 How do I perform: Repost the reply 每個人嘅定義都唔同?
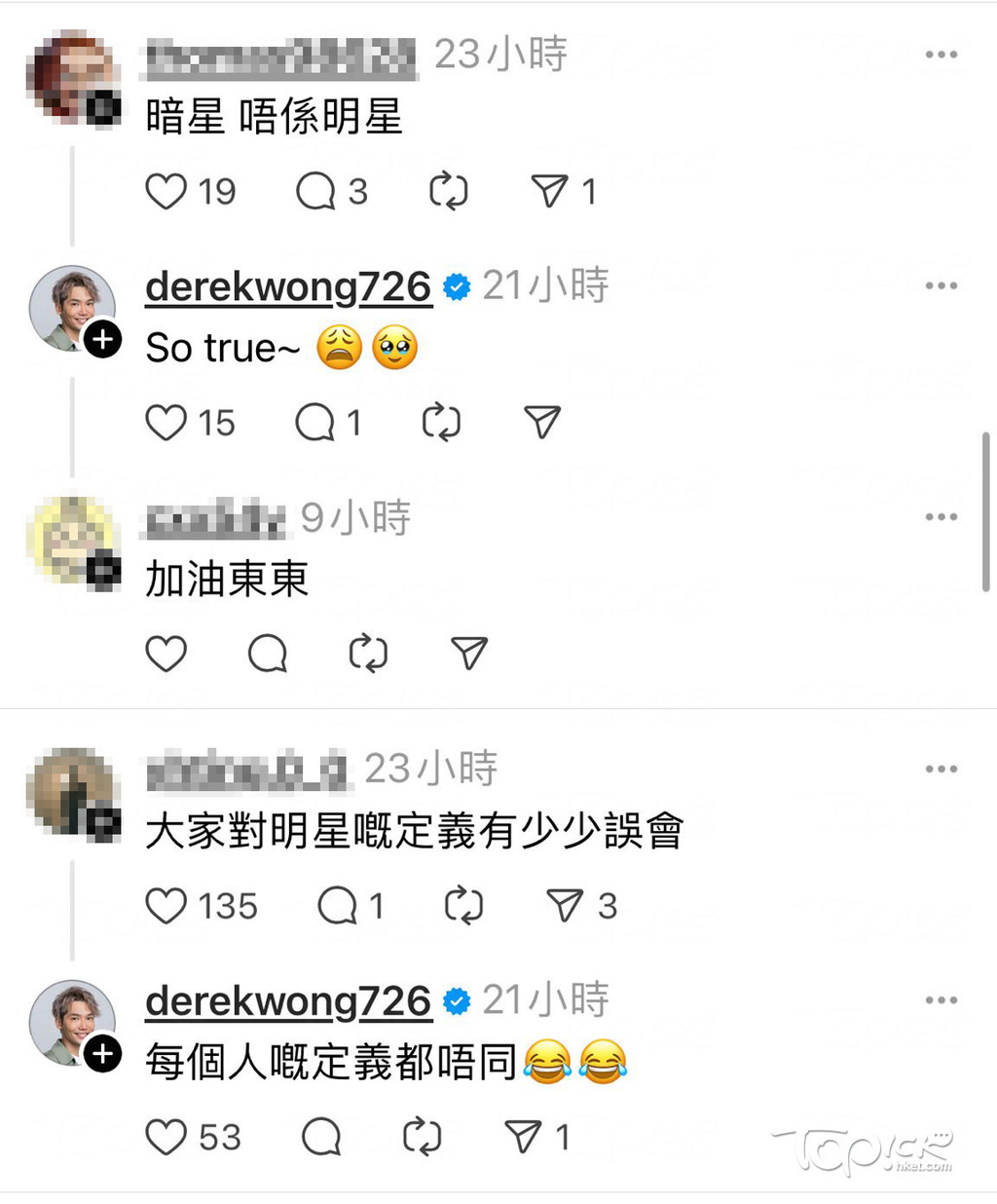pos(422,1137)
